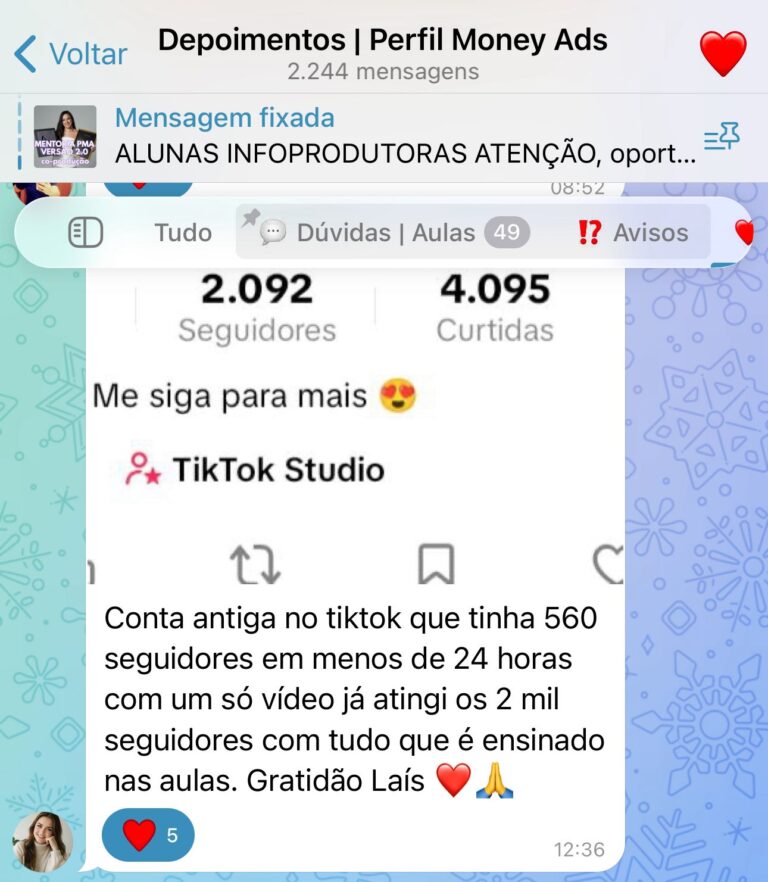Open the sender's profile photo
Screen dimensions: 768x882
point(42,841)
